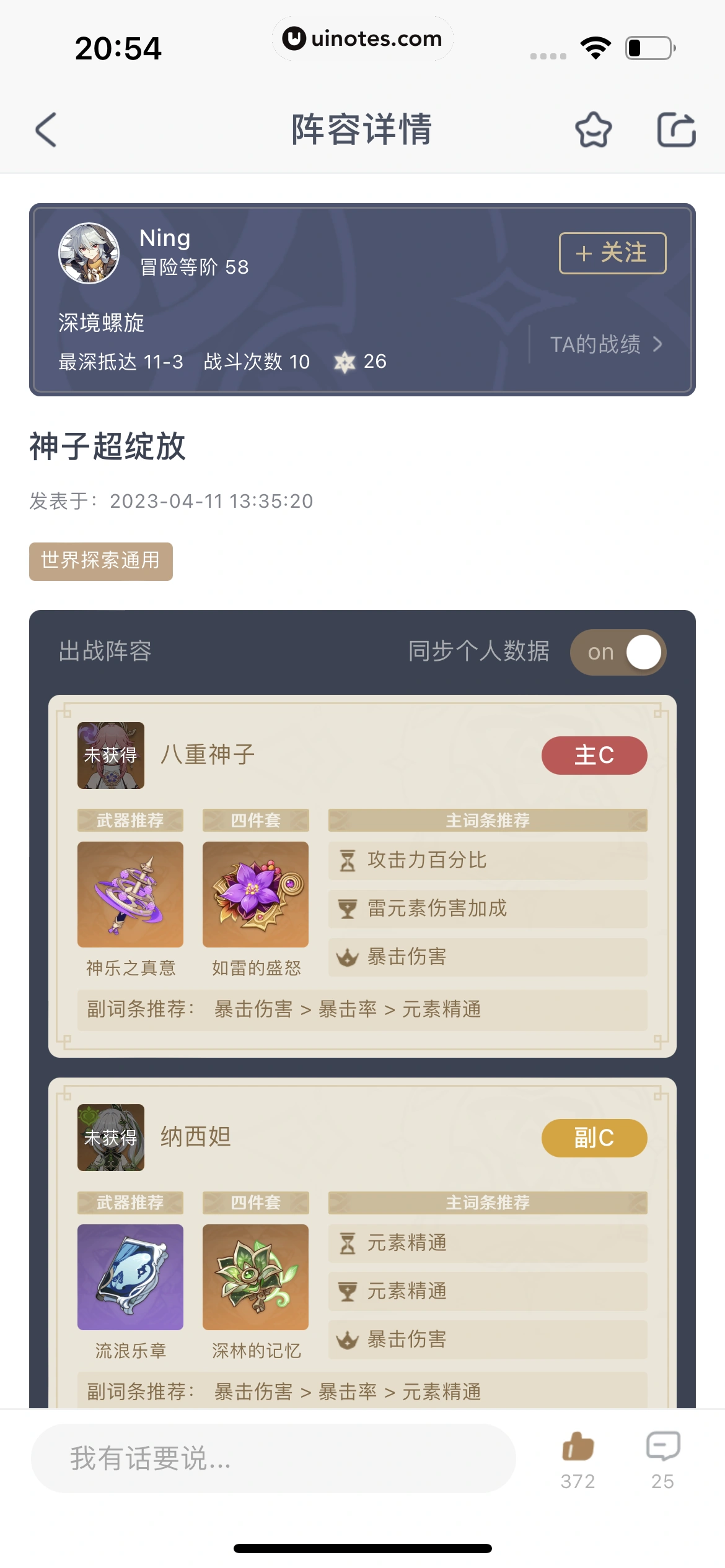The height and width of the screenshot is (1568, 725).
Task: Like this post with the thumbs-up
Action: point(578,1448)
